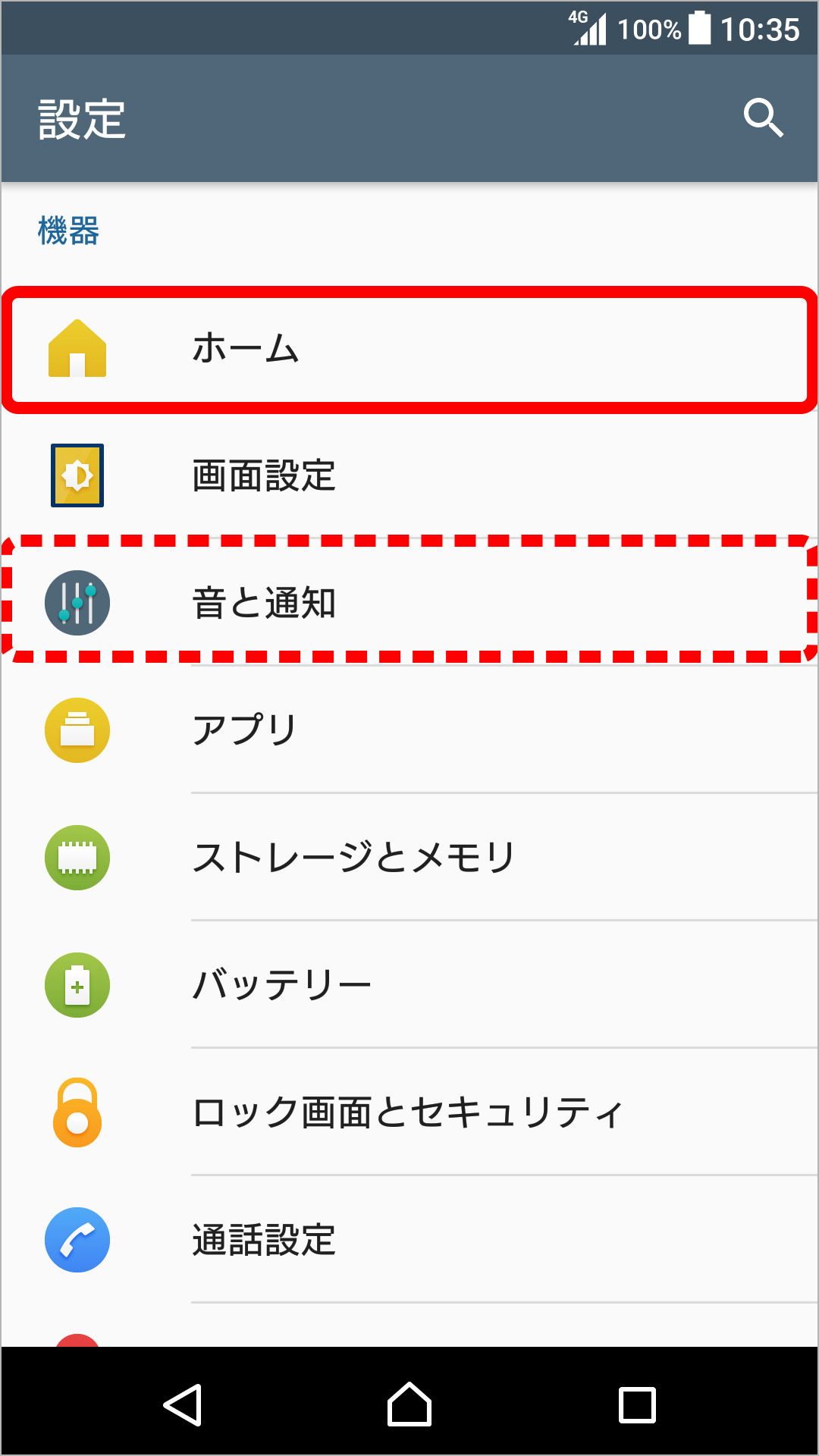819x1456 pixels.
Task: Open 通話設定 call settings
Action: click(x=409, y=1240)
